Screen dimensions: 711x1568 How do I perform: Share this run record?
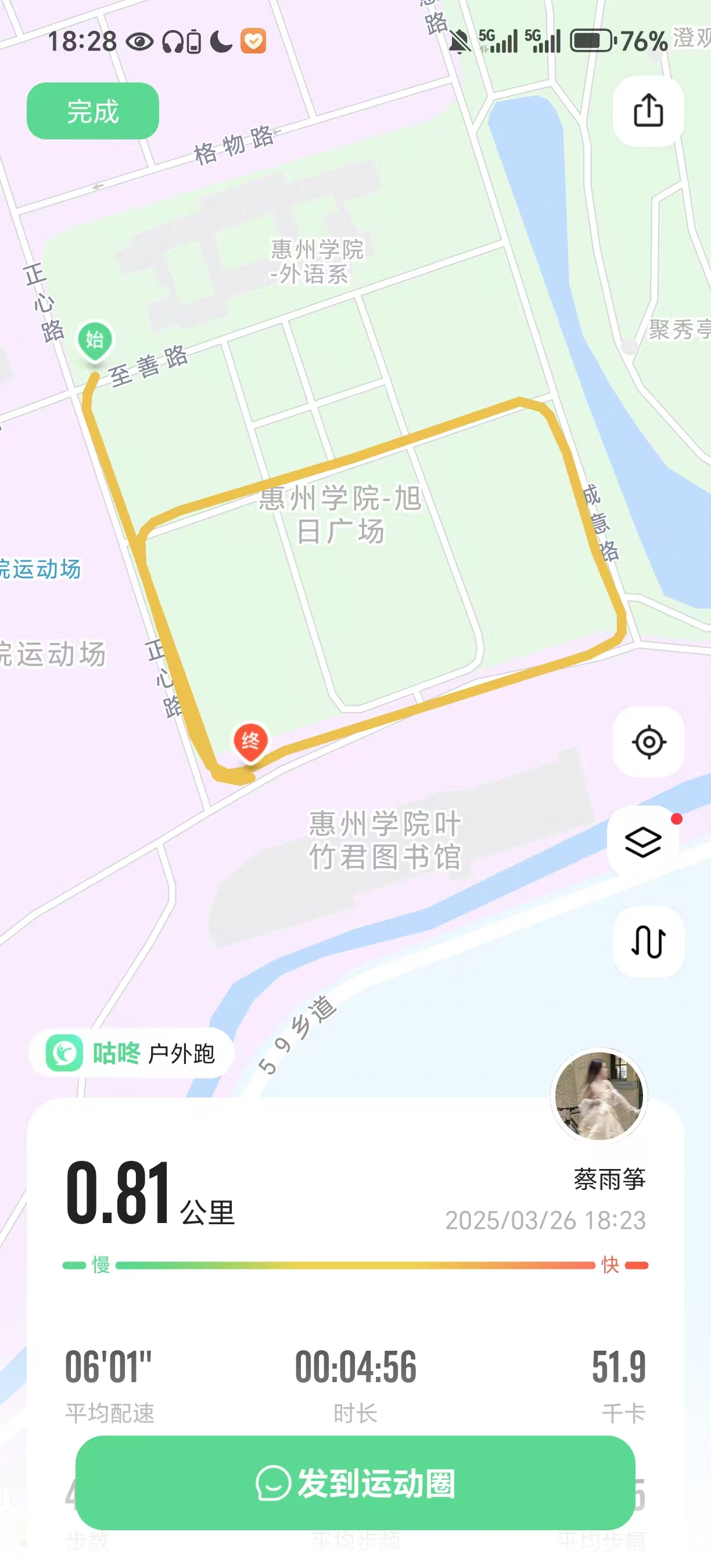pos(648,111)
